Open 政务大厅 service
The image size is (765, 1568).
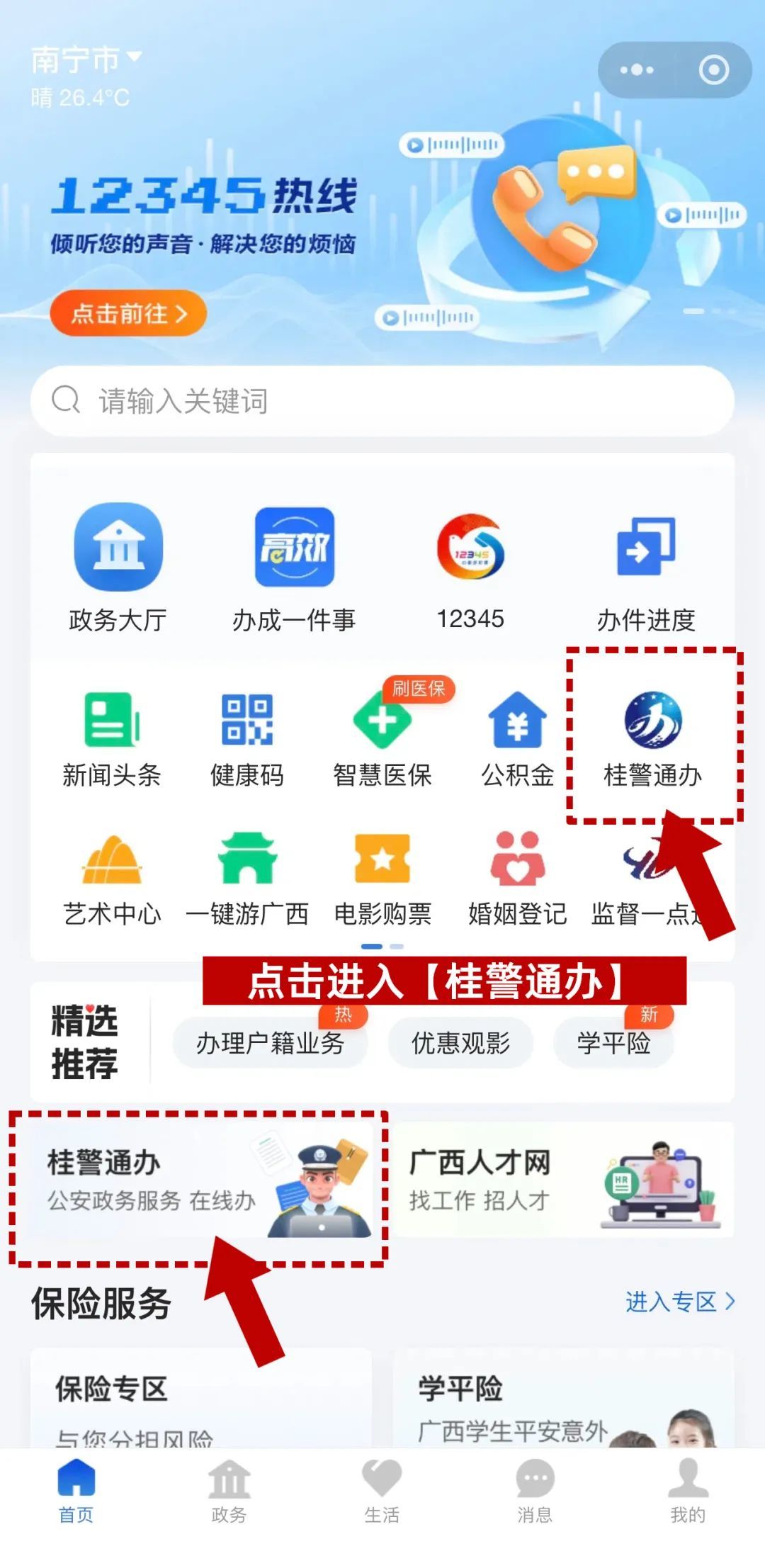(118, 567)
